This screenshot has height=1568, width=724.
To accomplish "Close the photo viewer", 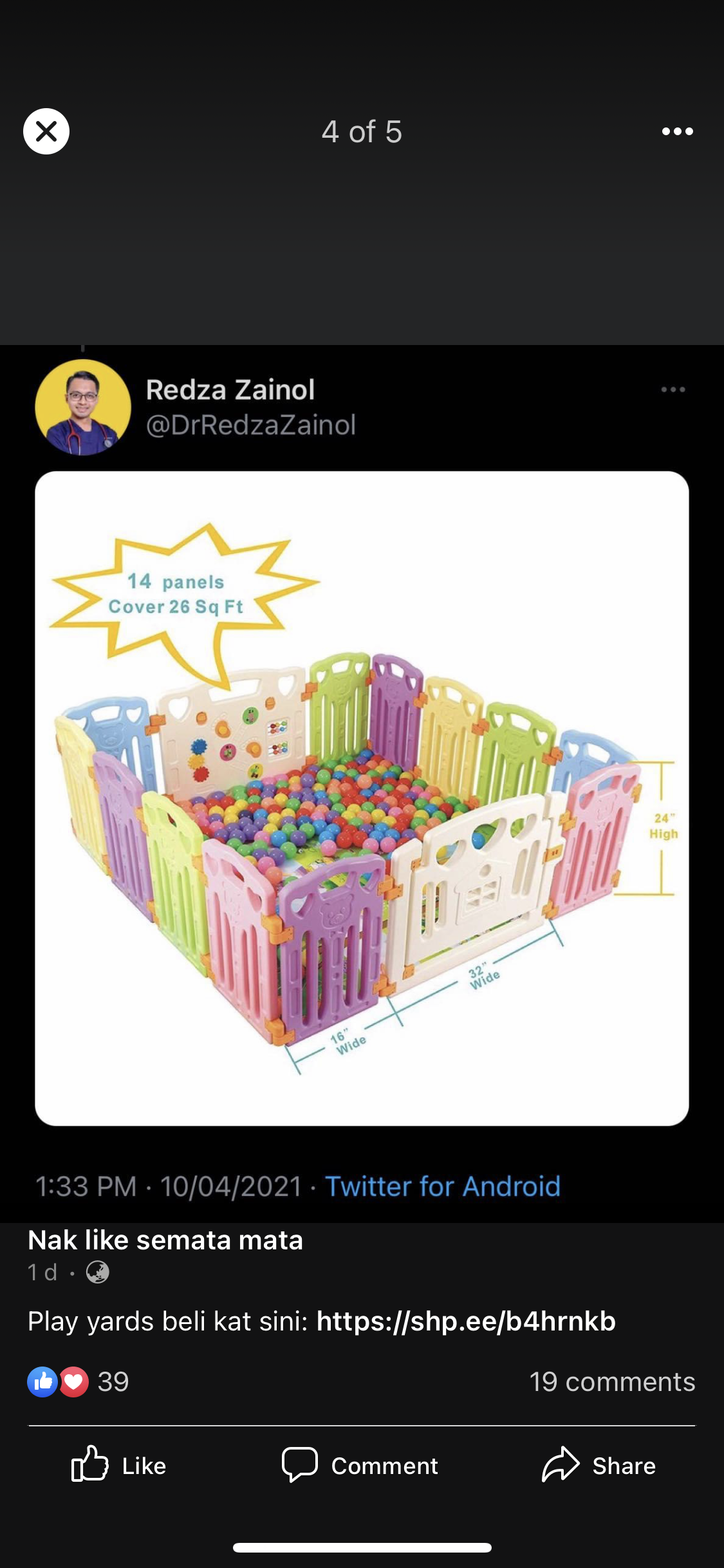I will tap(46, 131).
